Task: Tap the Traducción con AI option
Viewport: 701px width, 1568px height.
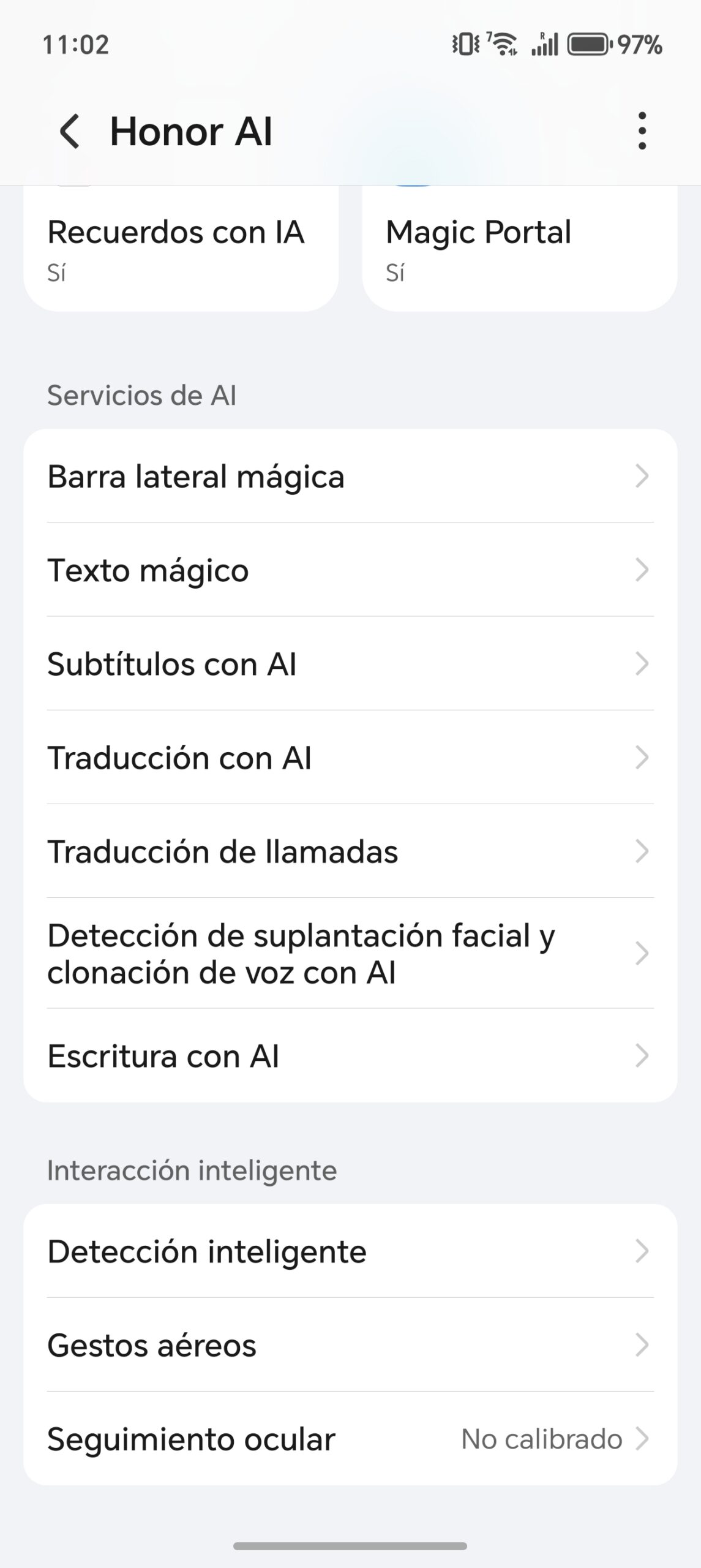Action: point(350,758)
